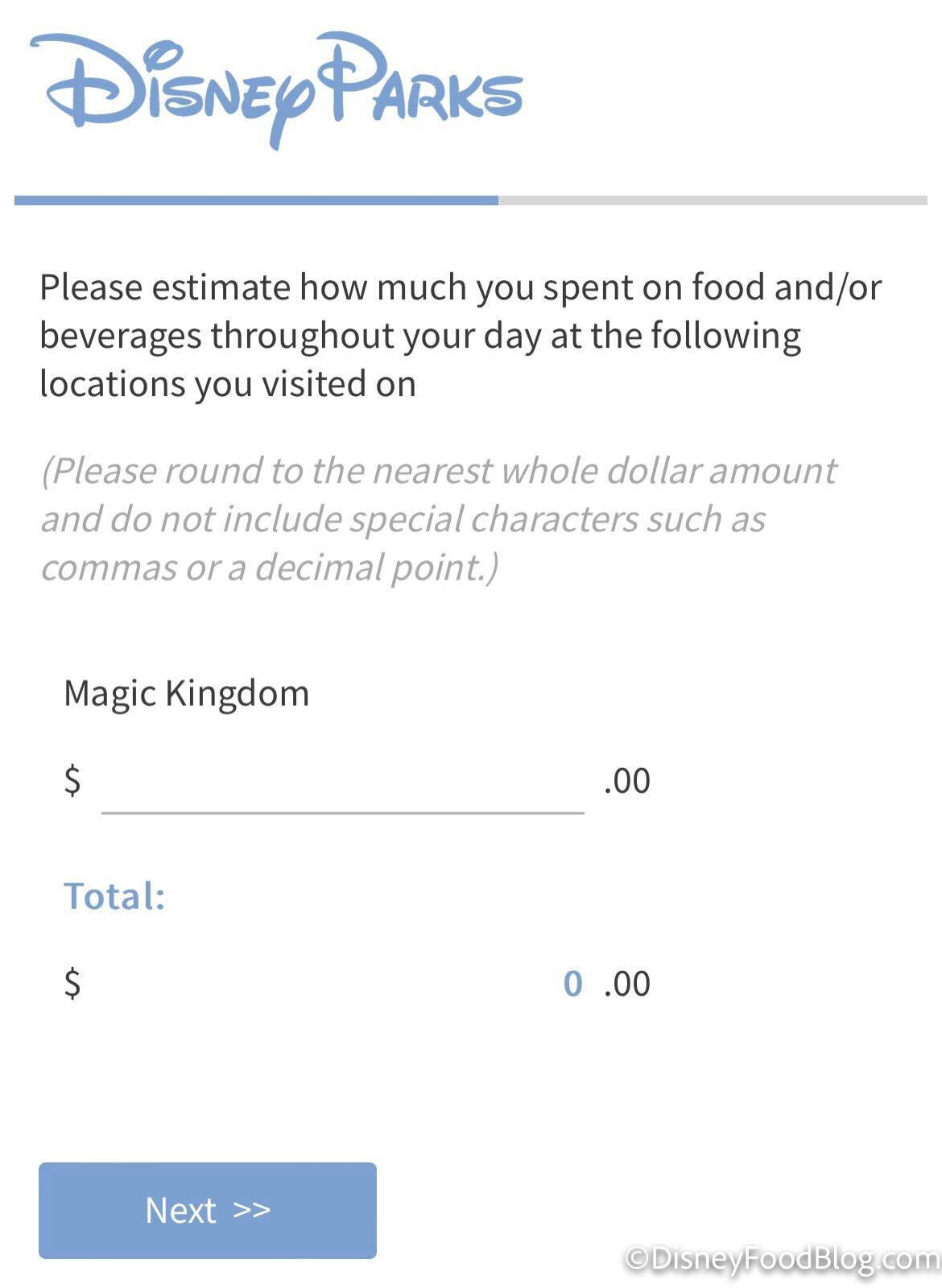Image resolution: width=942 pixels, height=1288 pixels.
Task: Continue with the Next button
Action: point(208,1210)
